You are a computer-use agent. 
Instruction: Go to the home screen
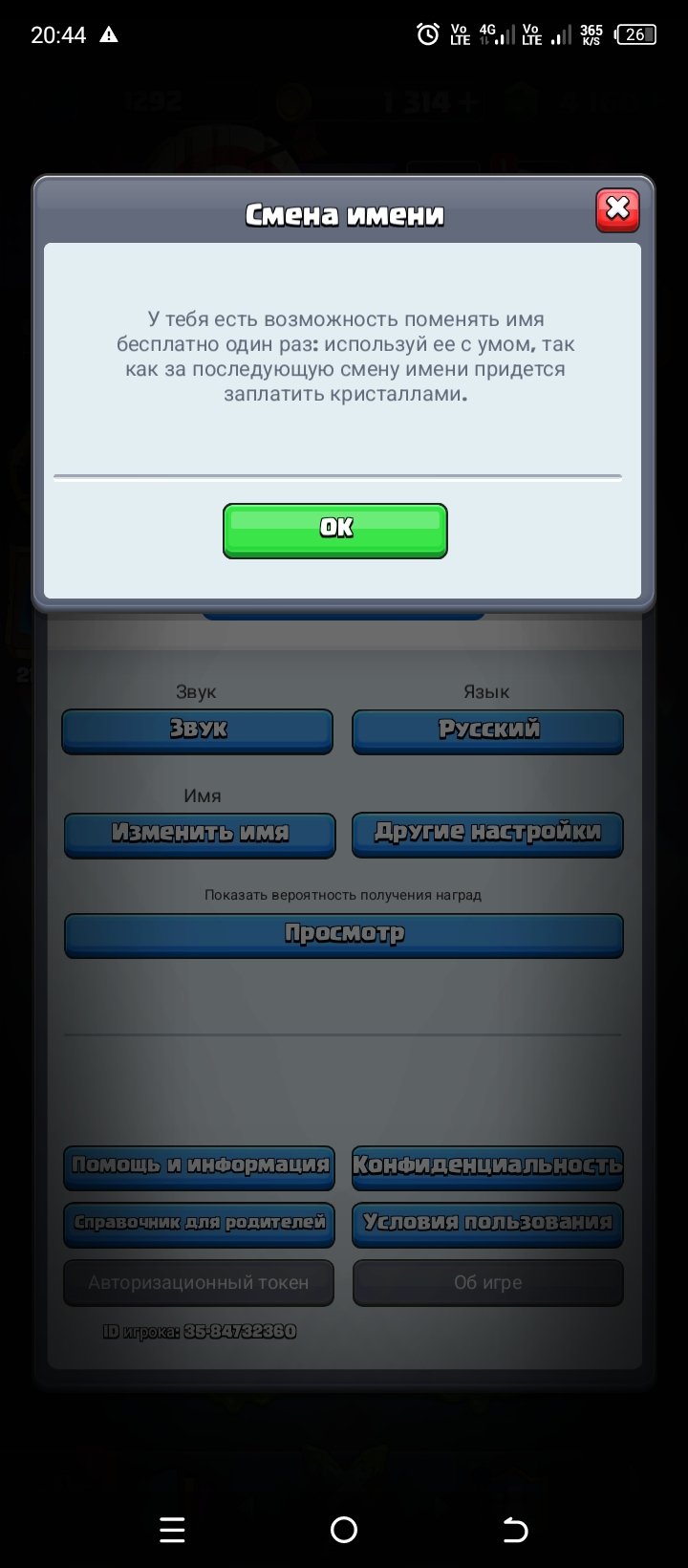(344, 1530)
